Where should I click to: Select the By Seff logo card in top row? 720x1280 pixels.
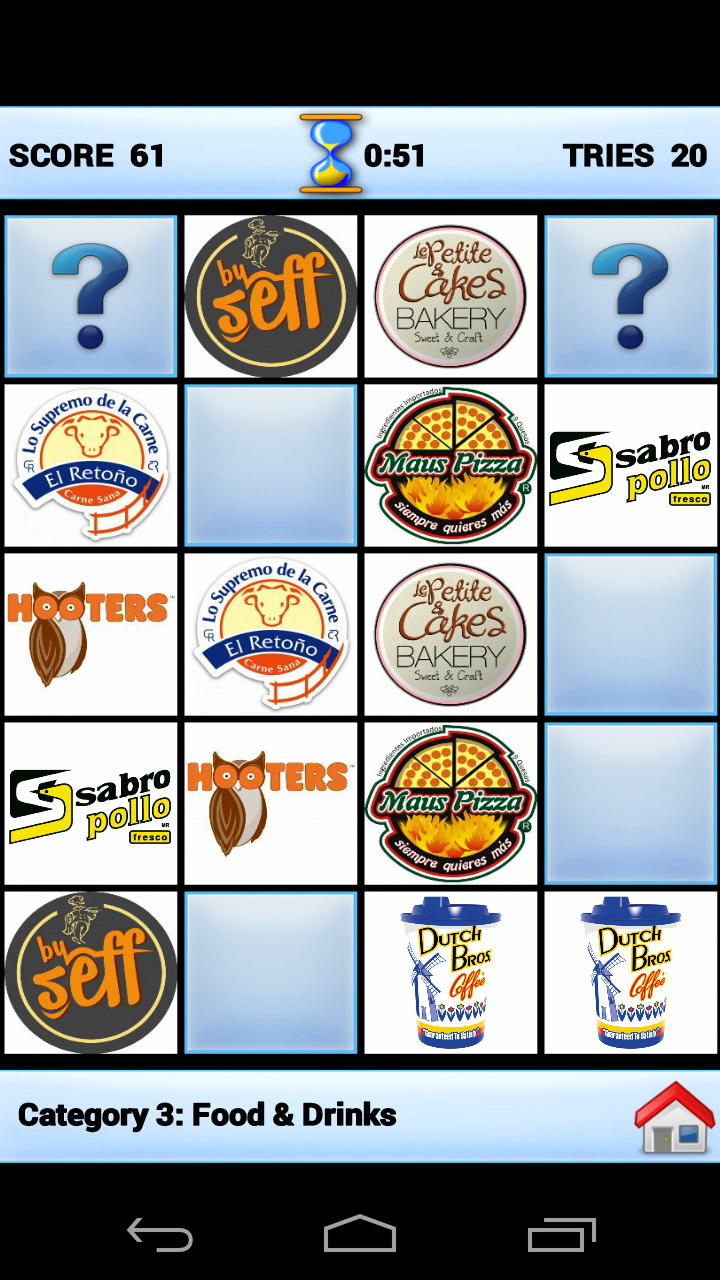(x=270, y=295)
